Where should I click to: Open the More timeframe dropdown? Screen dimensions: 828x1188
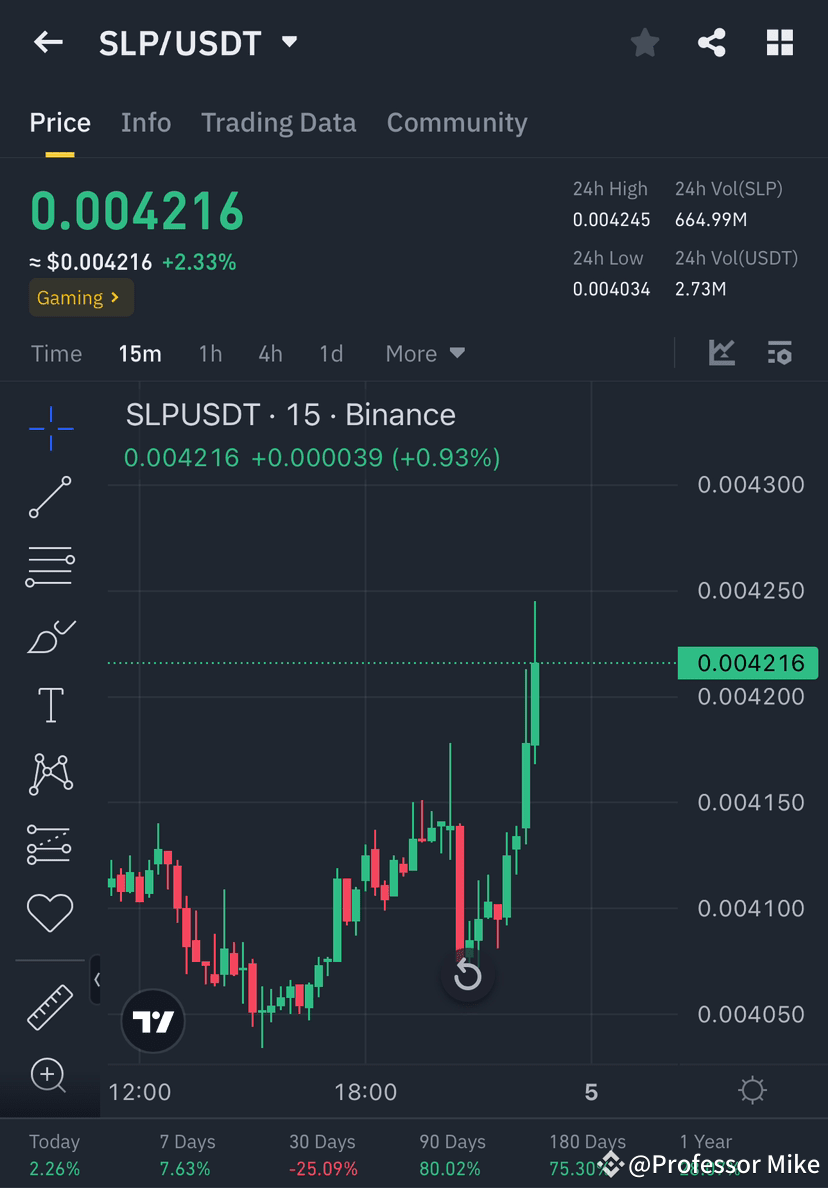coord(424,353)
